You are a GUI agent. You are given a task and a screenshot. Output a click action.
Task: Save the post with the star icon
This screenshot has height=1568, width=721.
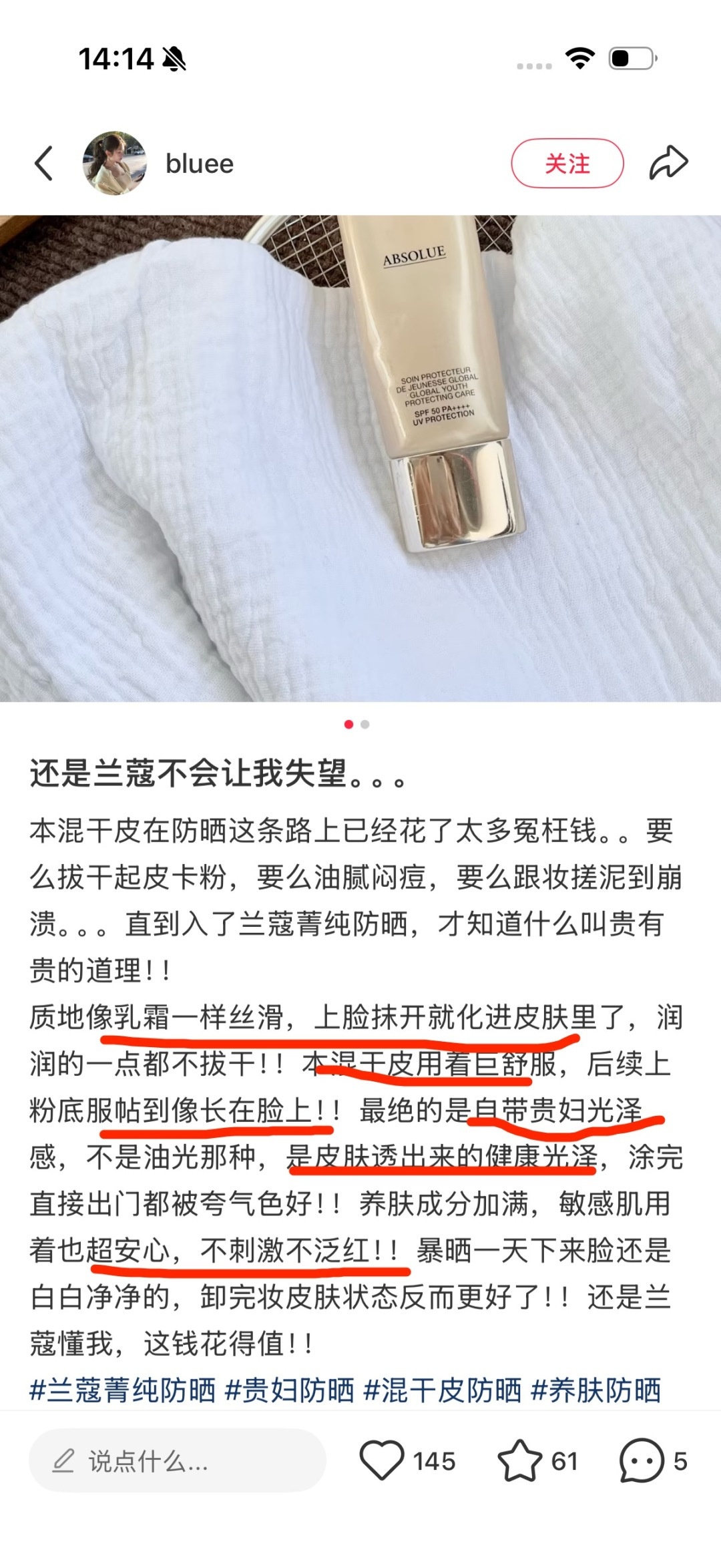520,1461
